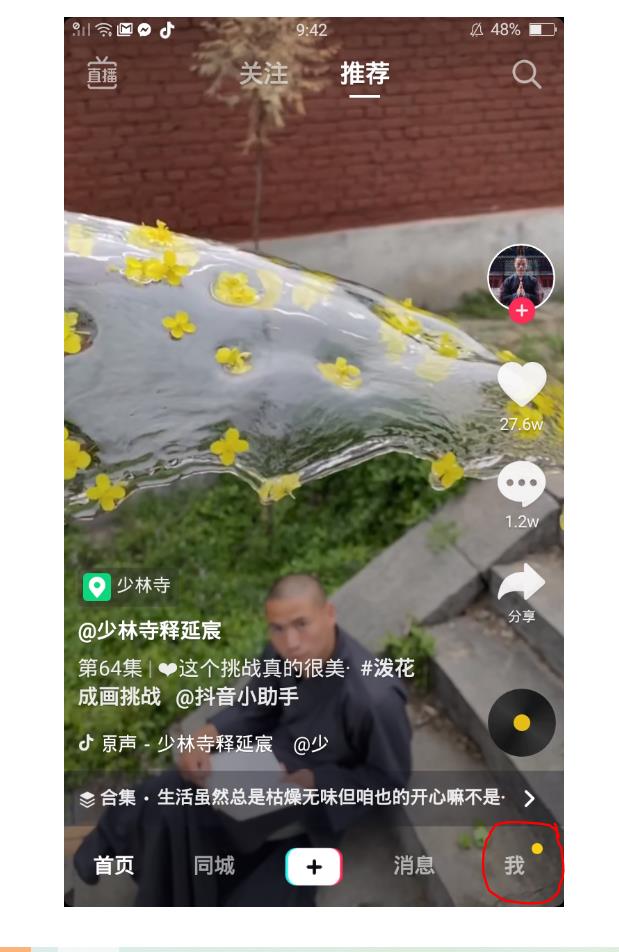This screenshot has height=952, width=619.
Task: Open the 我 profile tab
Action: (x=514, y=866)
